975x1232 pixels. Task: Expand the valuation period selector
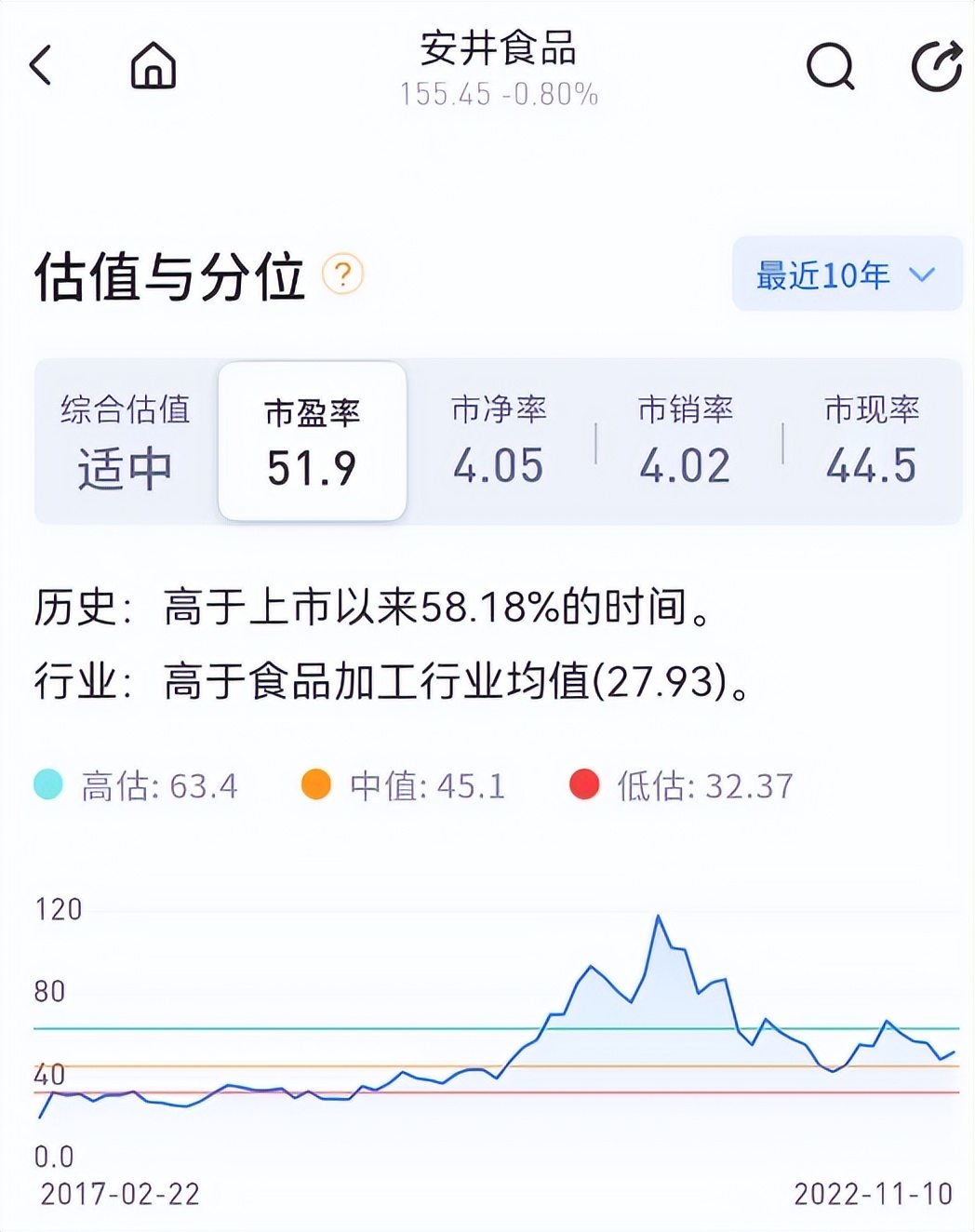[x=847, y=275]
